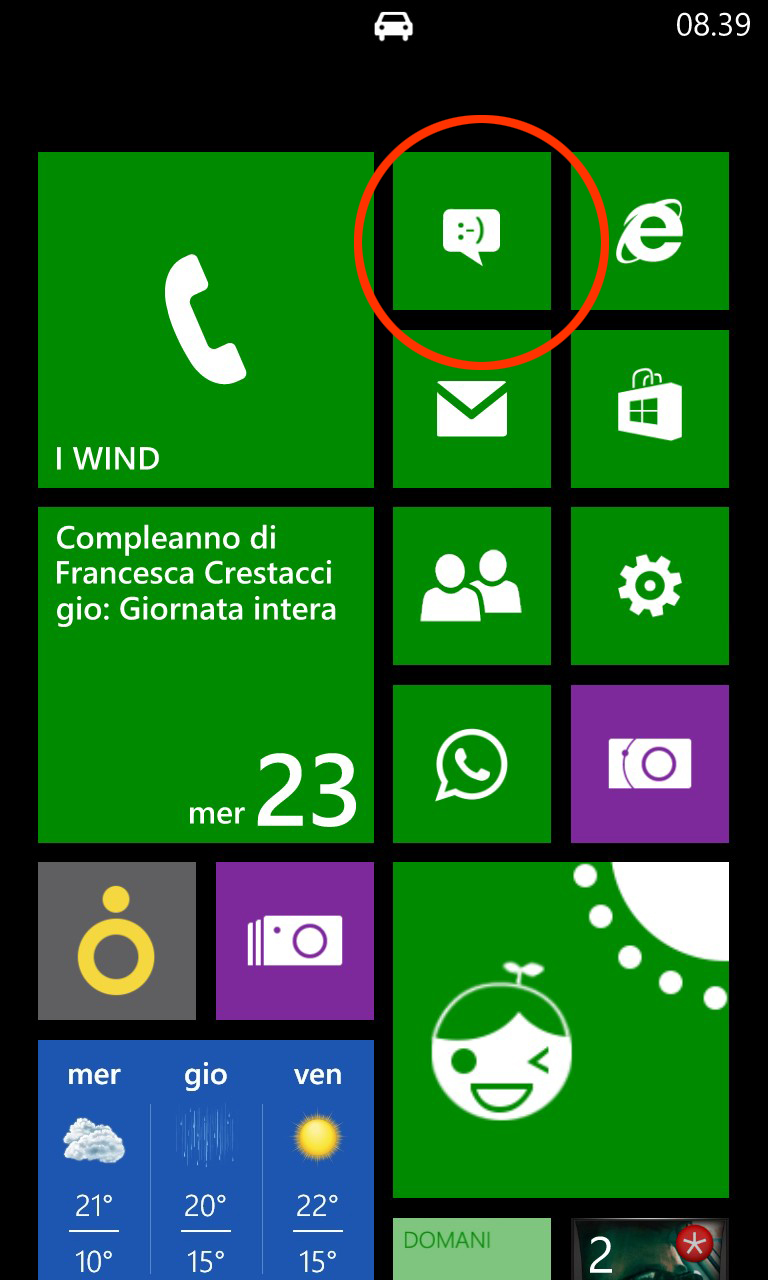Open the Phone tile labeled I WIND
The width and height of the screenshot is (768, 1280).
pos(205,319)
